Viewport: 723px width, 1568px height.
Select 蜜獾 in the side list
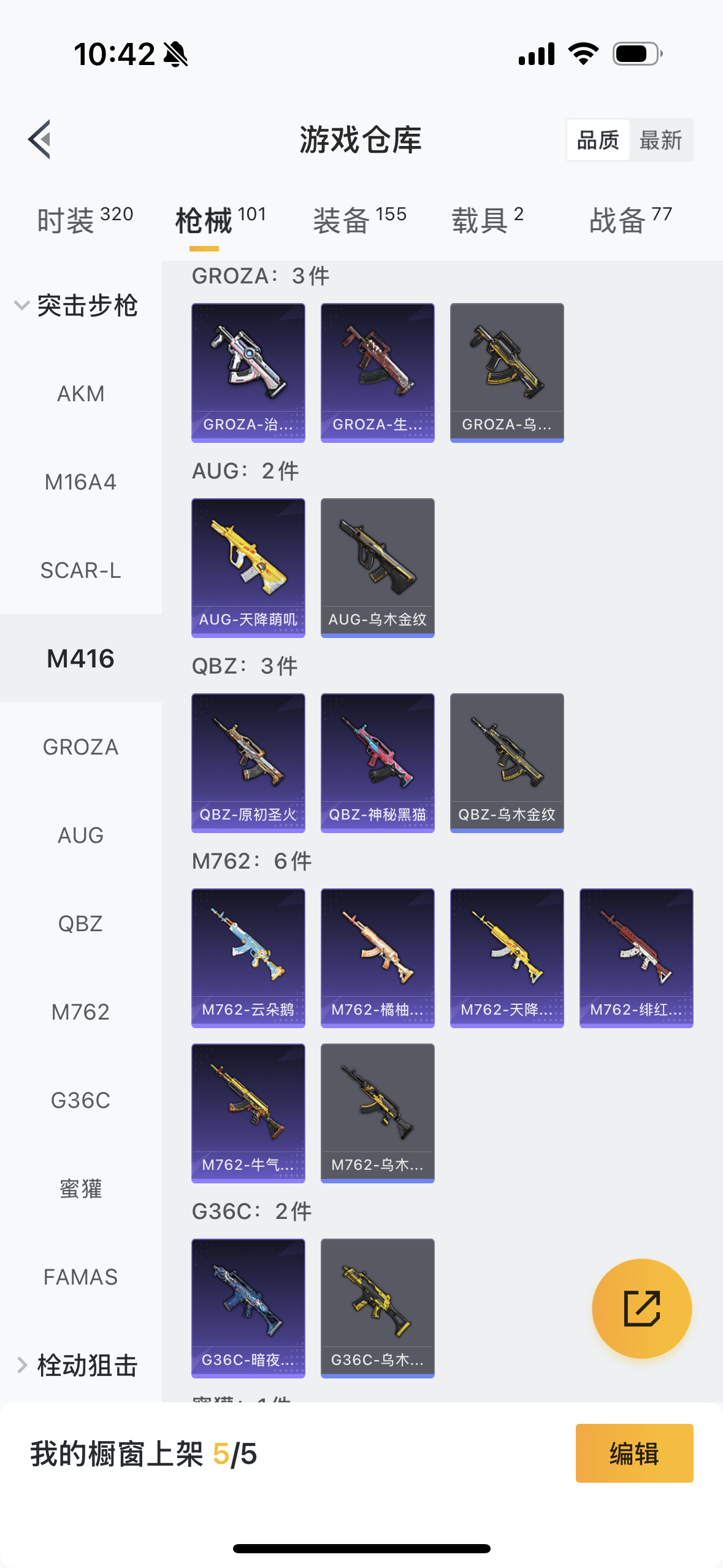pos(81,1189)
